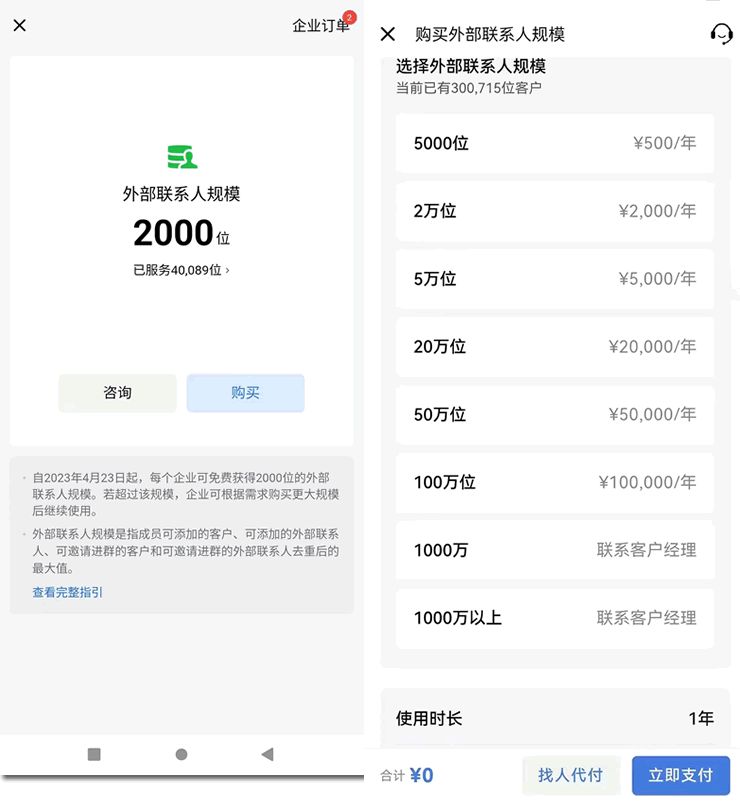Select the 5000位 ¥500/年 tier
The width and height of the screenshot is (740, 801).
(555, 143)
